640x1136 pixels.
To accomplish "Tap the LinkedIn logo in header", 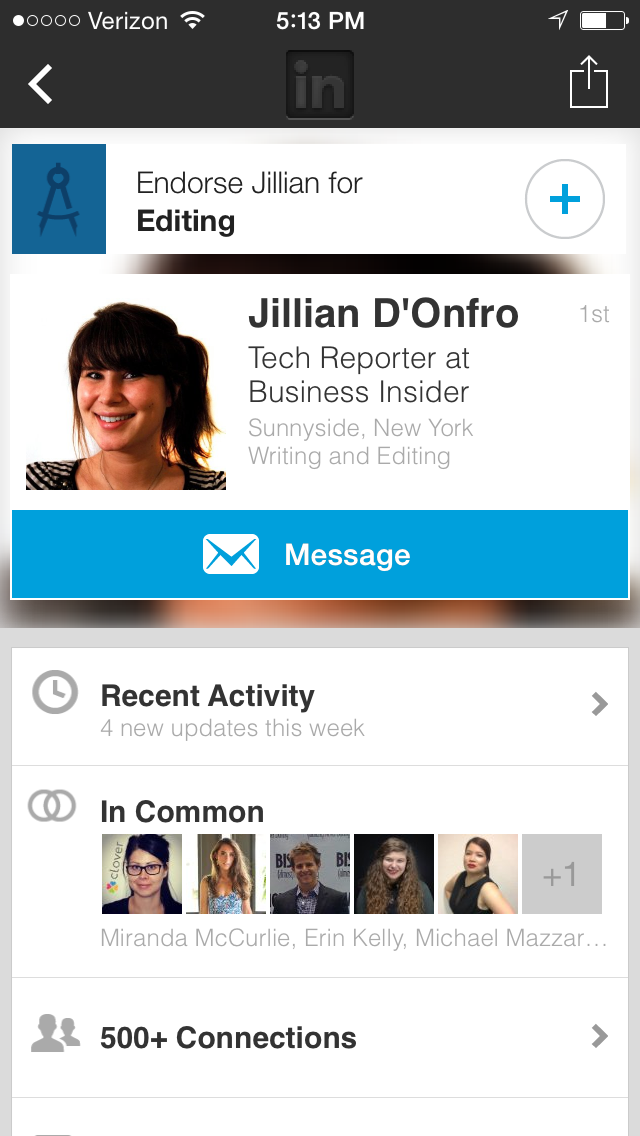I will 320,85.
